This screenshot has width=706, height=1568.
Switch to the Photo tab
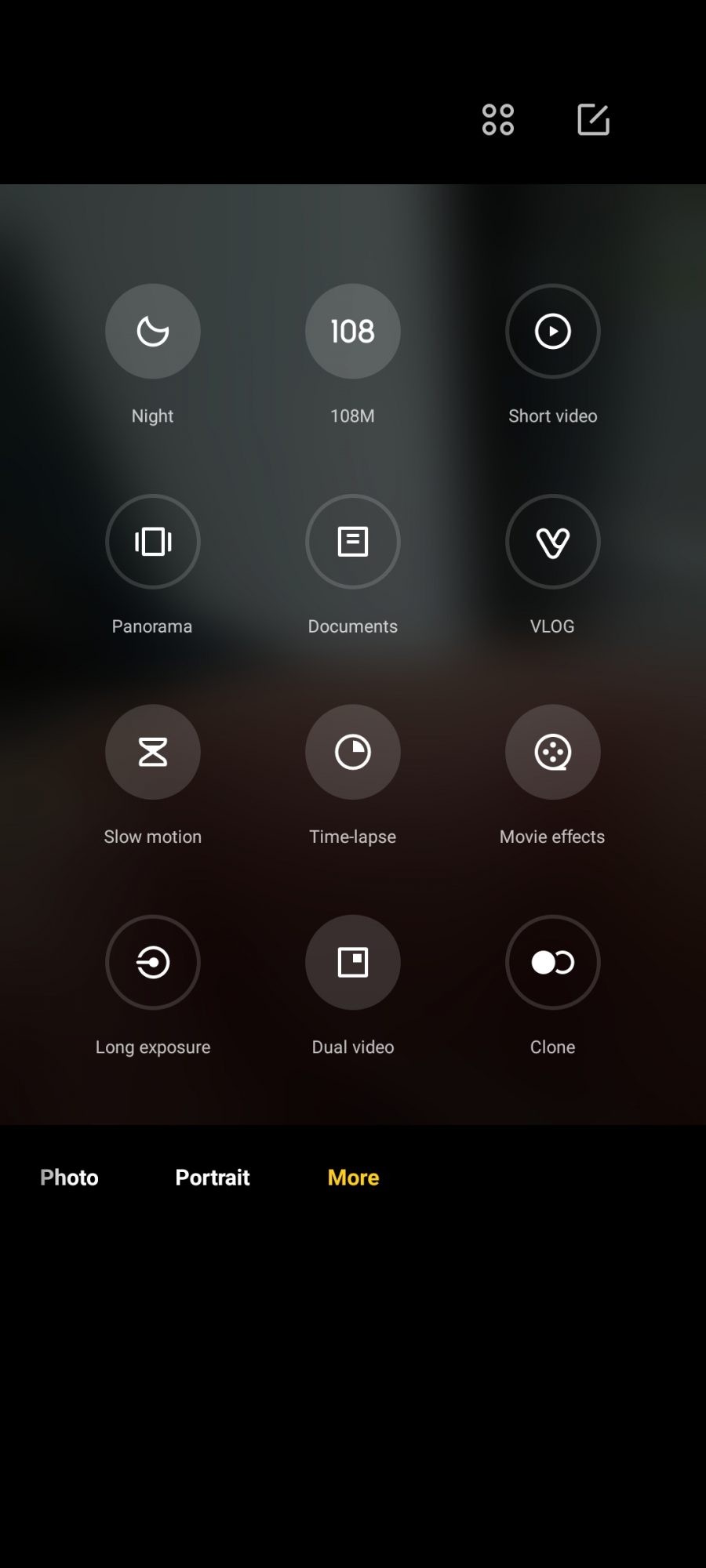(69, 1178)
